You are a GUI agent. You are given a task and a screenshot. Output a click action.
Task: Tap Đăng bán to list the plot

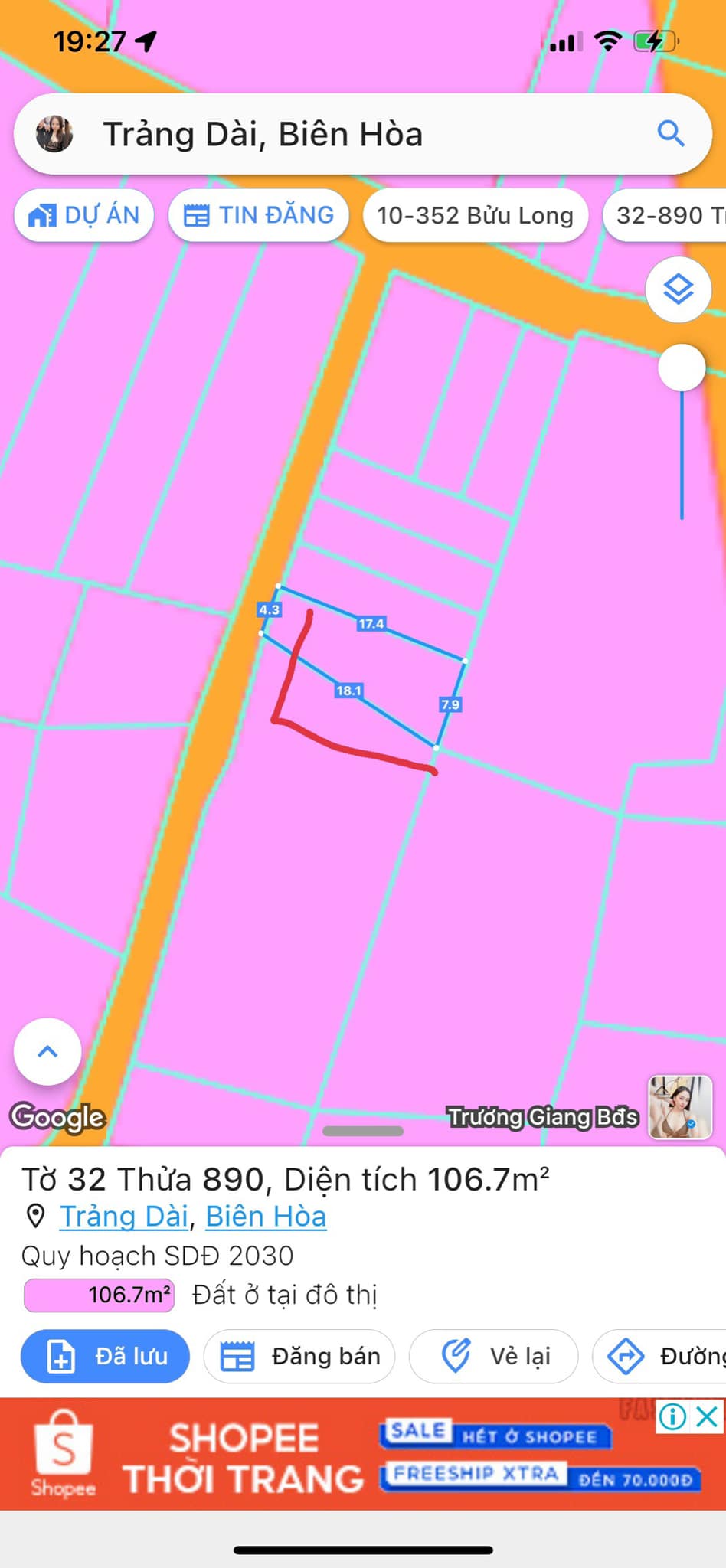coord(299,1357)
